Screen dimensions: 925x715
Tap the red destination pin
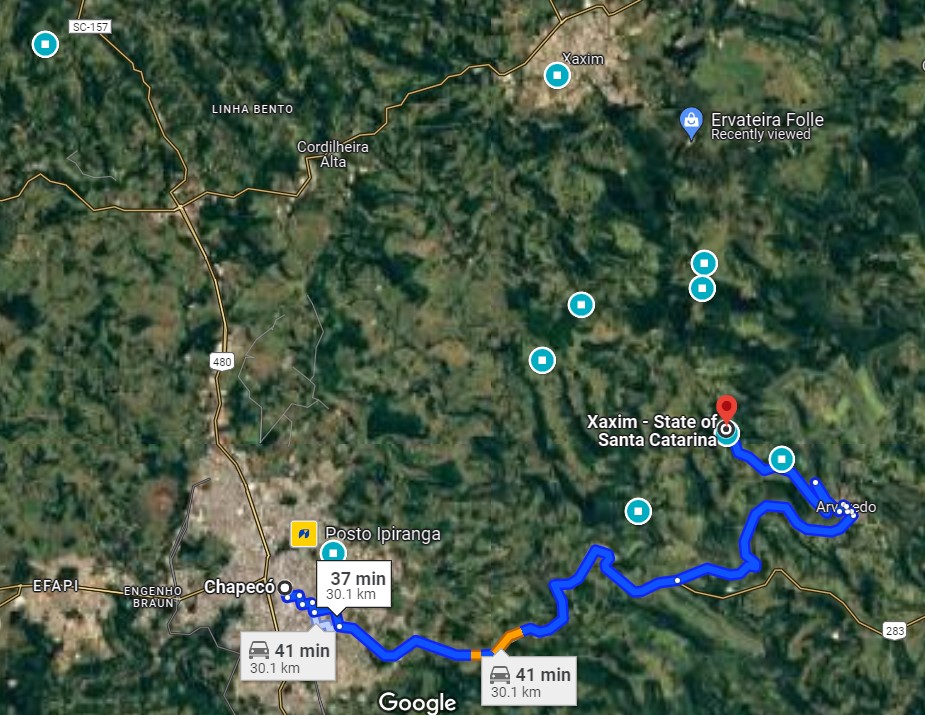tap(727, 410)
